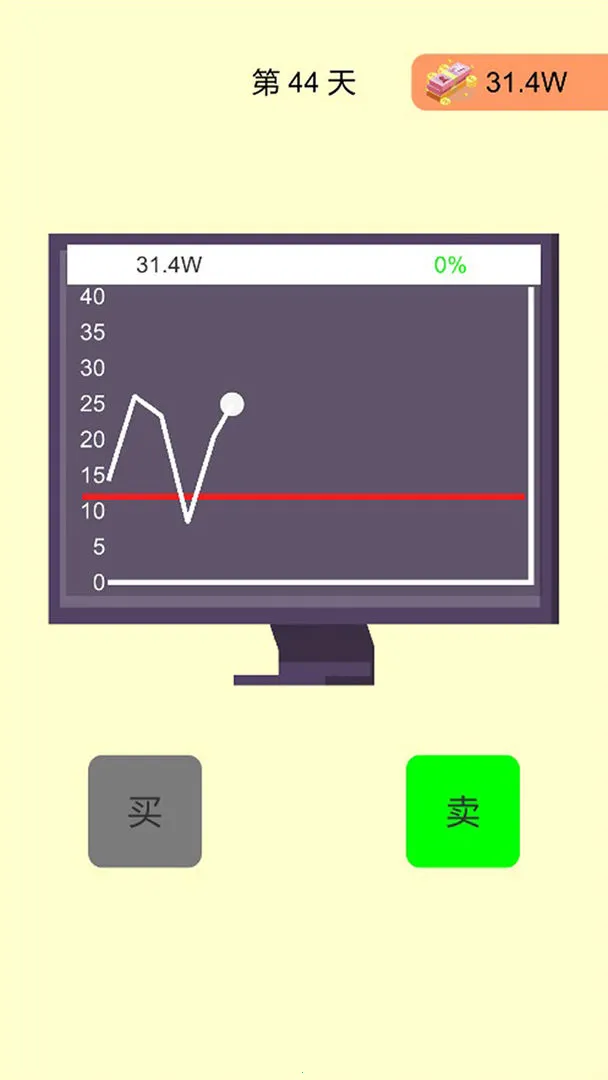Tap the gray 买 (buy) button
This screenshot has width=608, height=1080.
[x=145, y=811]
